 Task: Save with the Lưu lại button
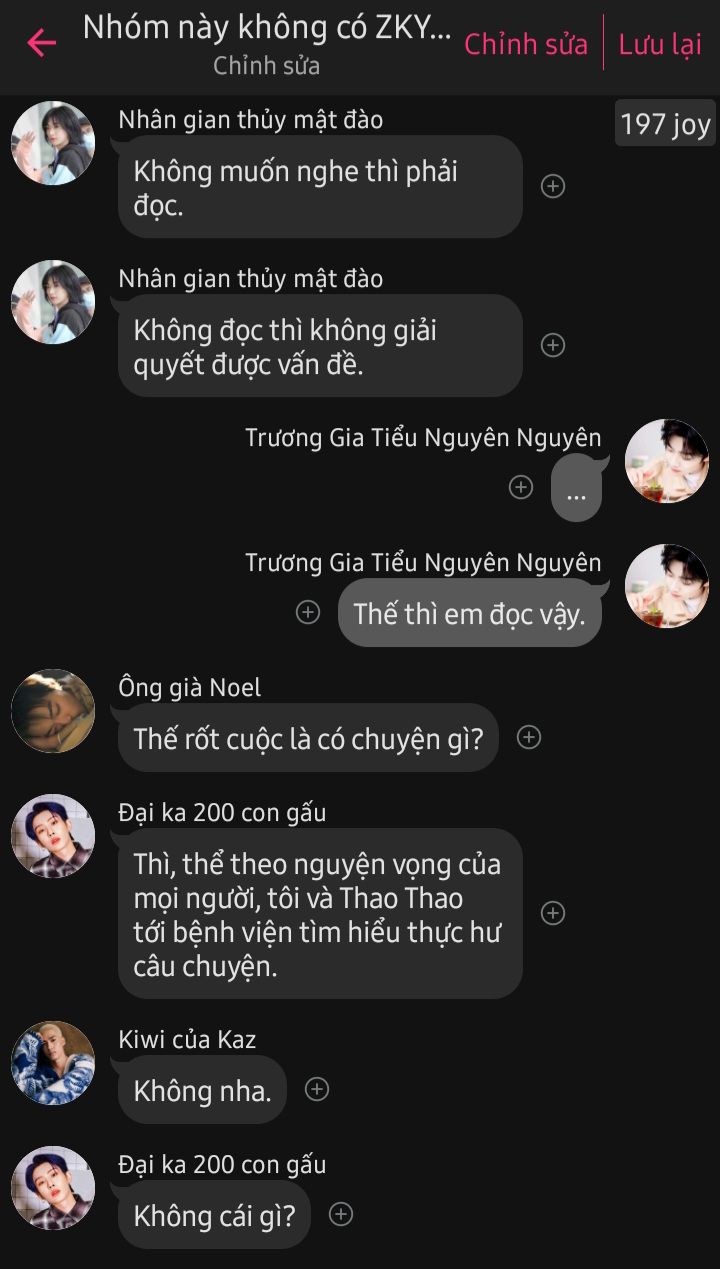point(660,44)
